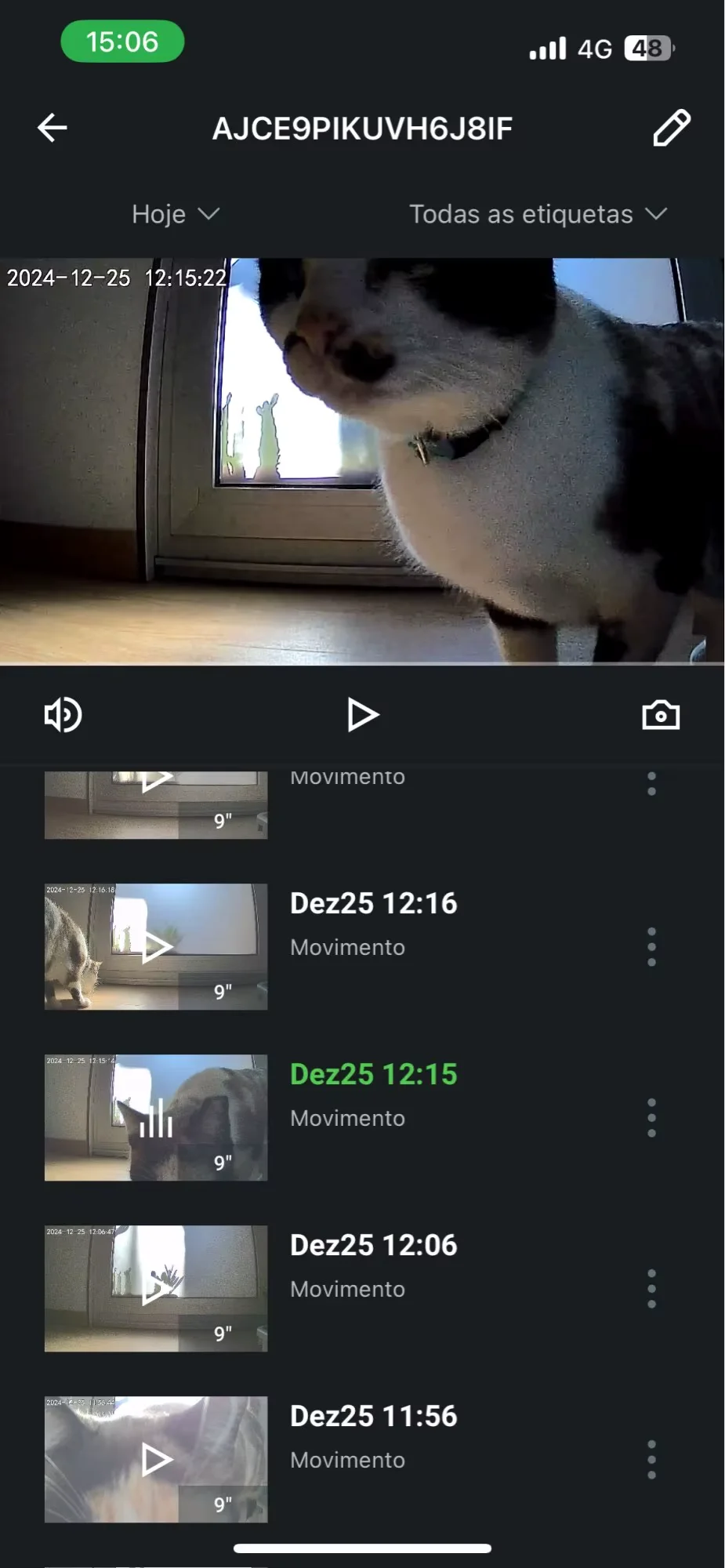Open the Todas as etiquetas filter dropdown
This screenshot has width=725, height=1568.
538,214
